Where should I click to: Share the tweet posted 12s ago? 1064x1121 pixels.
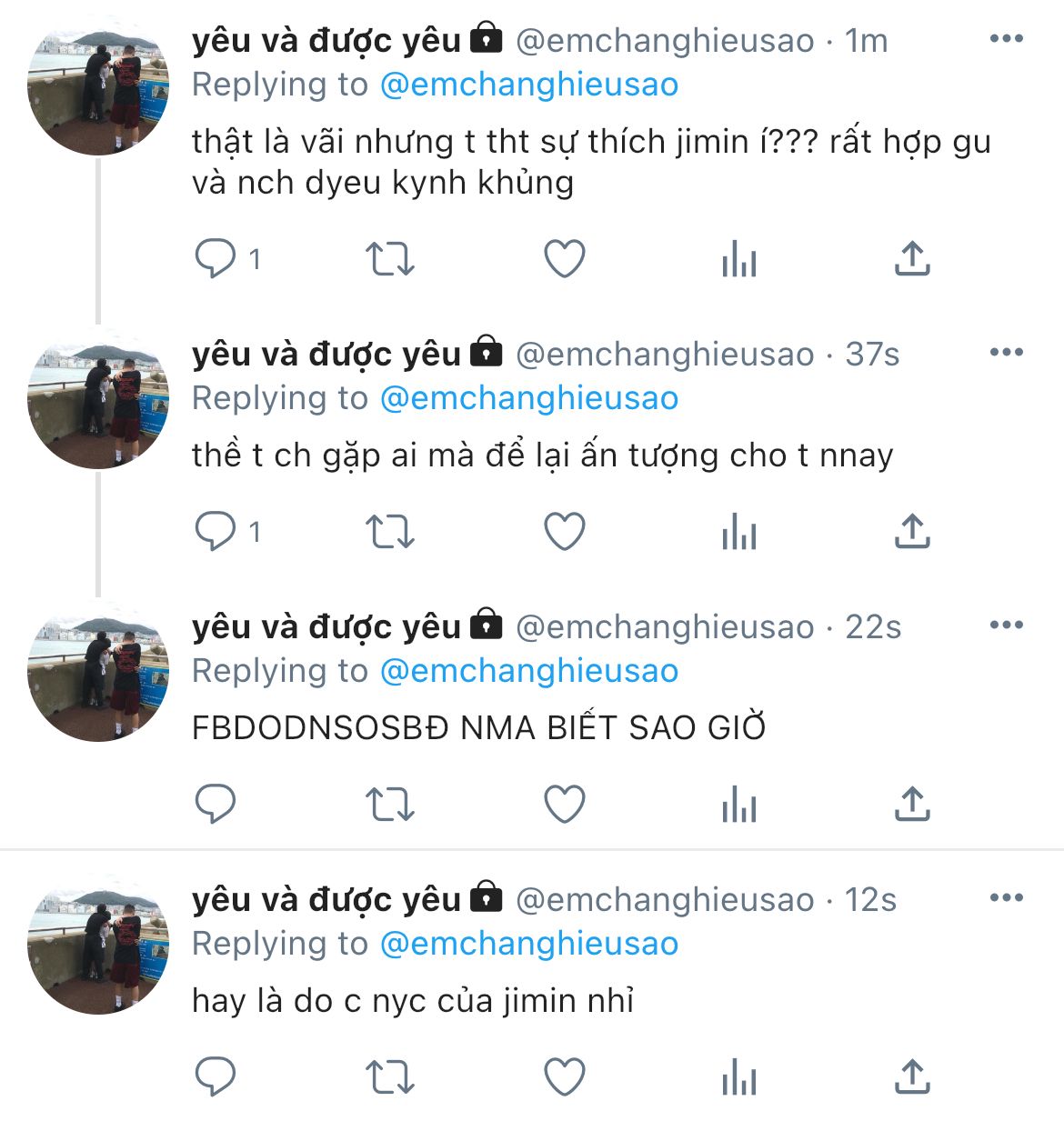tap(912, 1076)
